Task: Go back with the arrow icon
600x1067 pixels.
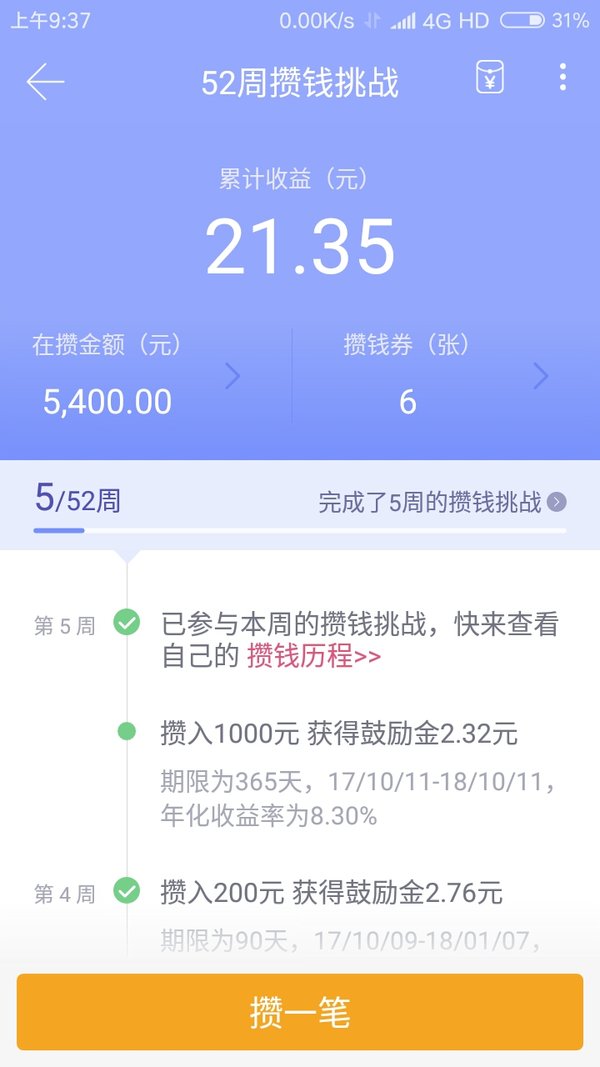Action: (46, 82)
